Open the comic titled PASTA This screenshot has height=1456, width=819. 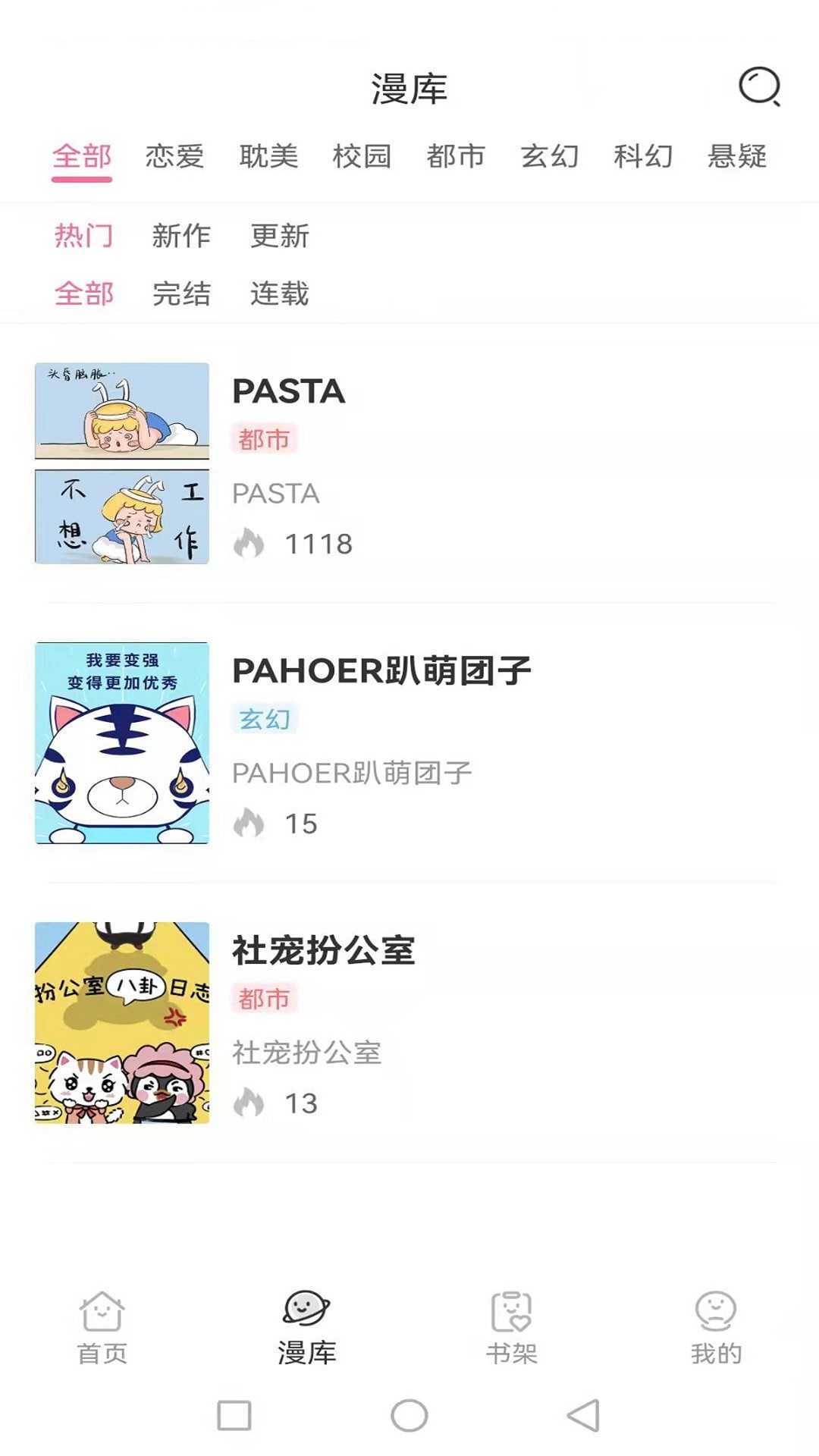click(287, 393)
